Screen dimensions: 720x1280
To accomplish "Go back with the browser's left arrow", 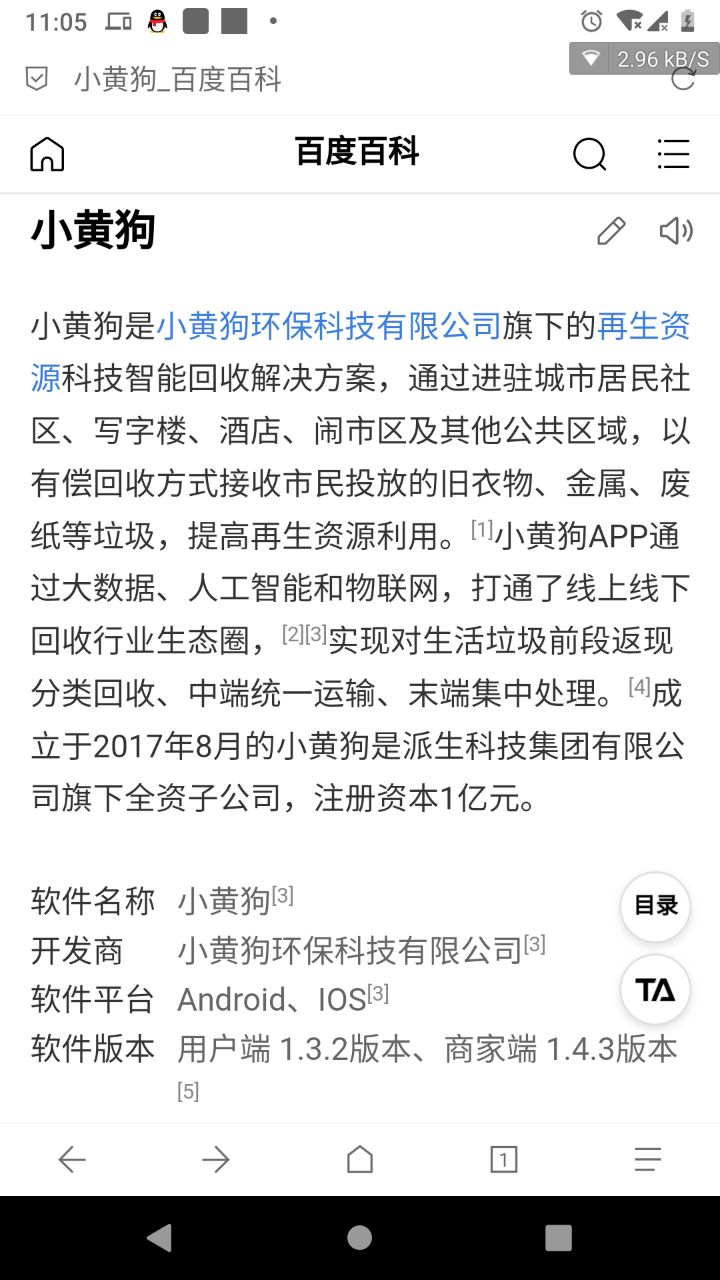I will [x=72, y=1159].
